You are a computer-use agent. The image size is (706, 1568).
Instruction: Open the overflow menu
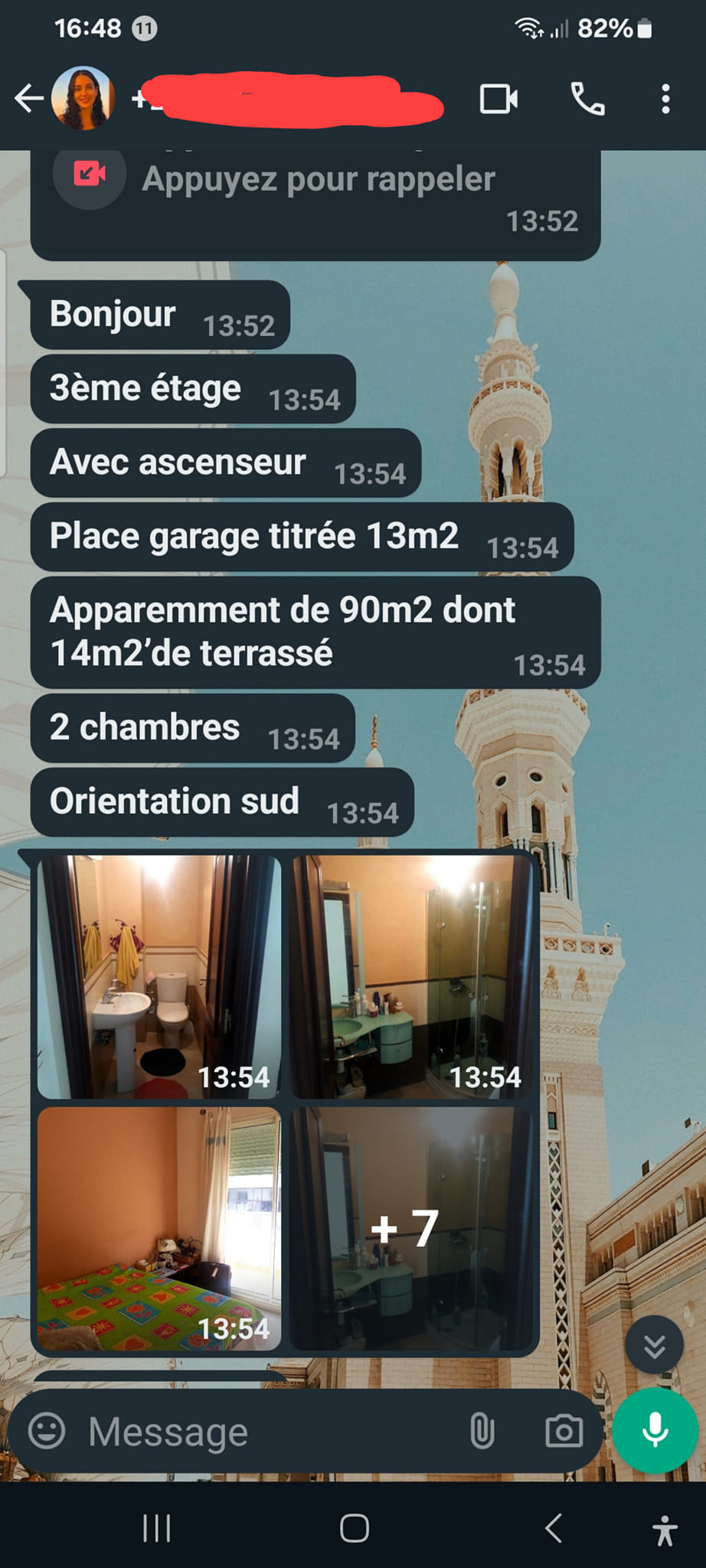click(x=665, y=100)
